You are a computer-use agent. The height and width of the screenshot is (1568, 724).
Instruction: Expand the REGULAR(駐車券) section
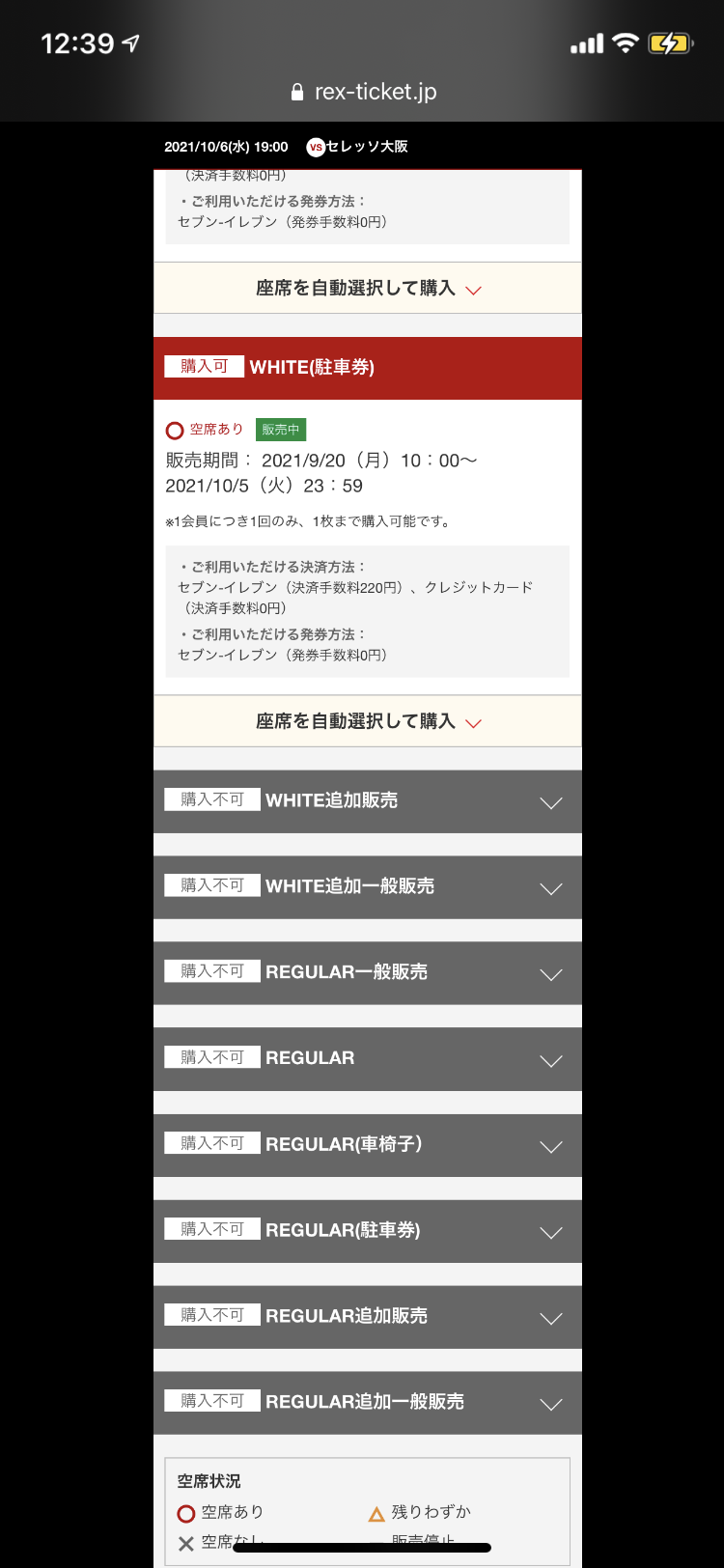coord(367,1231)
